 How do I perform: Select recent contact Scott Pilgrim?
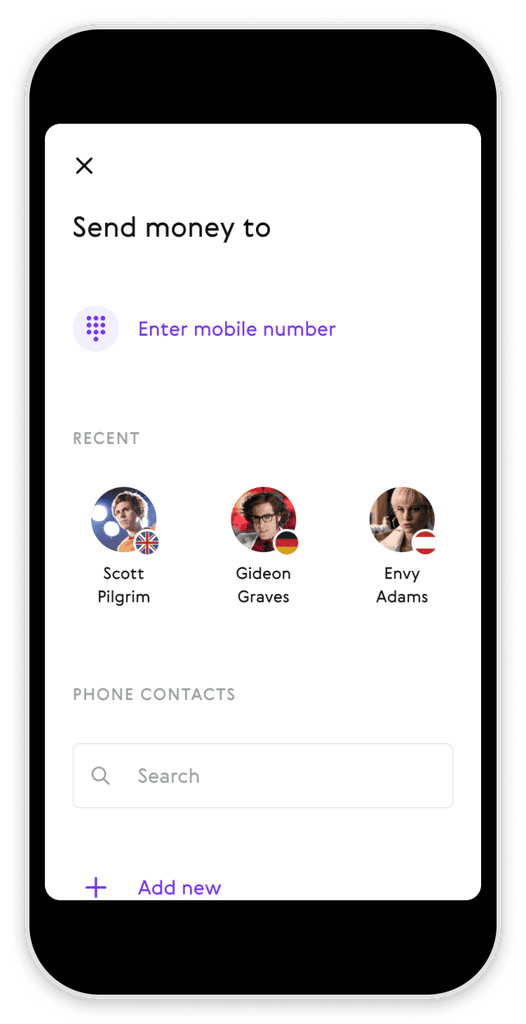[123, 545]
